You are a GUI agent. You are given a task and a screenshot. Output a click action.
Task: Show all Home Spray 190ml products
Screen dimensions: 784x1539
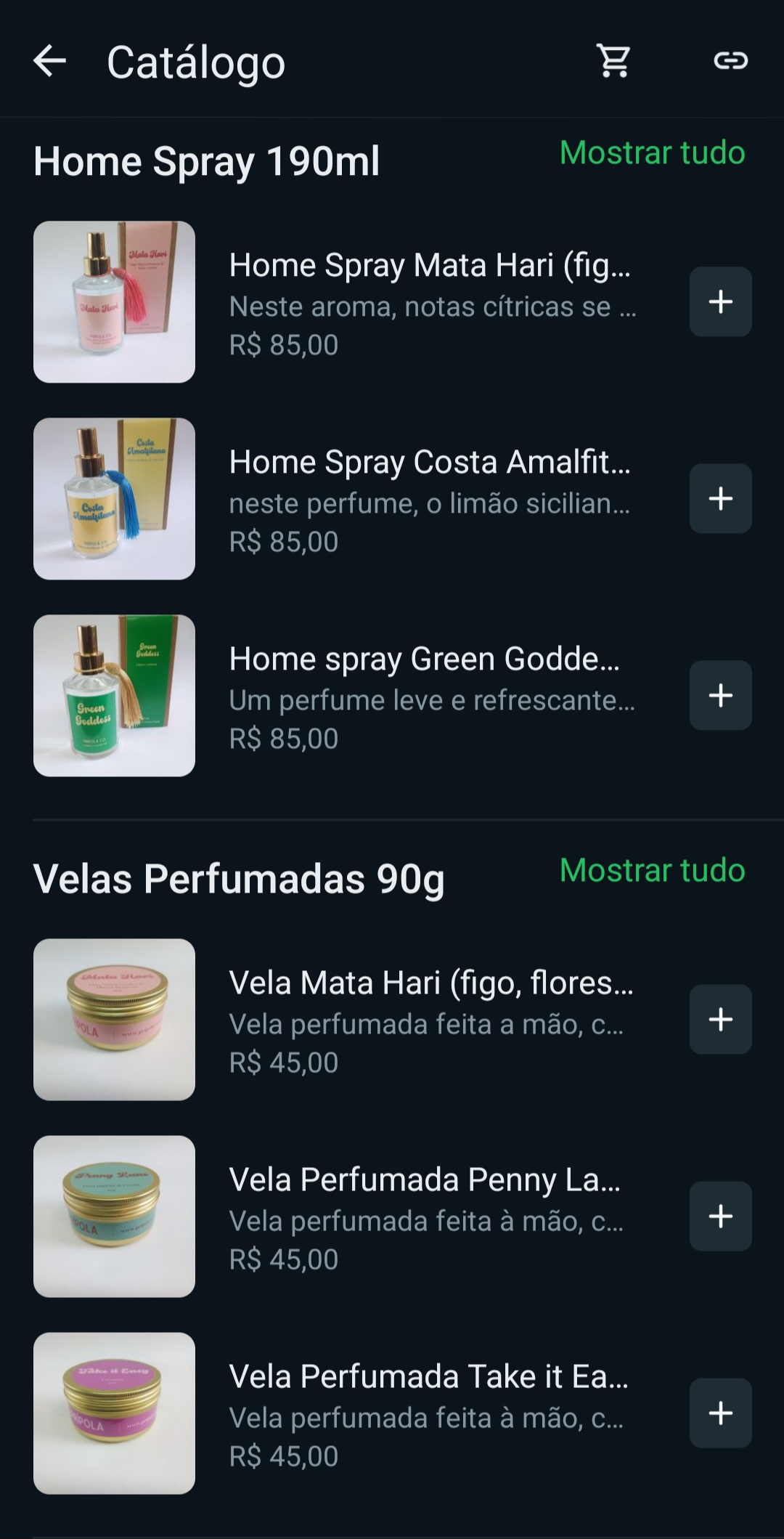click(651, 153)
